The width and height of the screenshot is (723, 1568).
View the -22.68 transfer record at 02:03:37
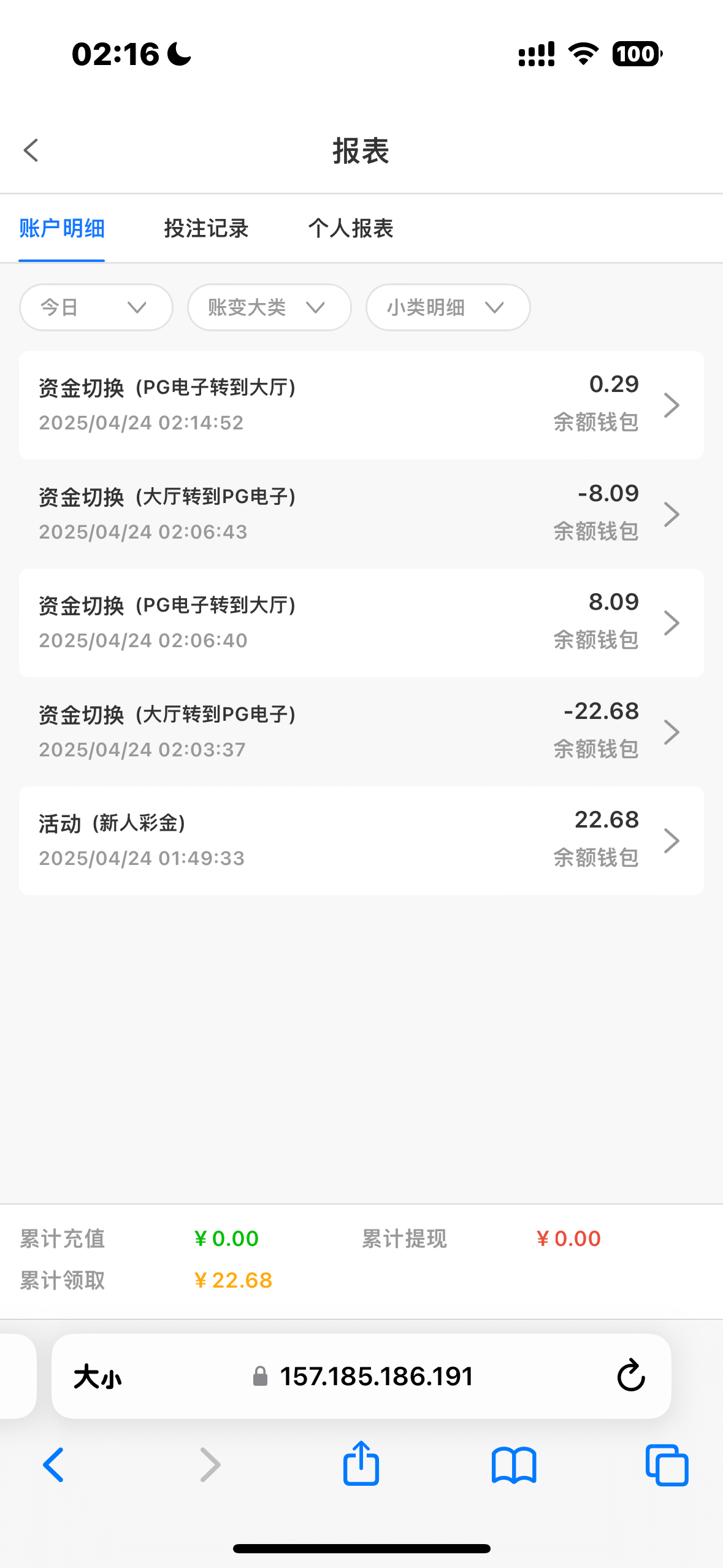(361, 731)
